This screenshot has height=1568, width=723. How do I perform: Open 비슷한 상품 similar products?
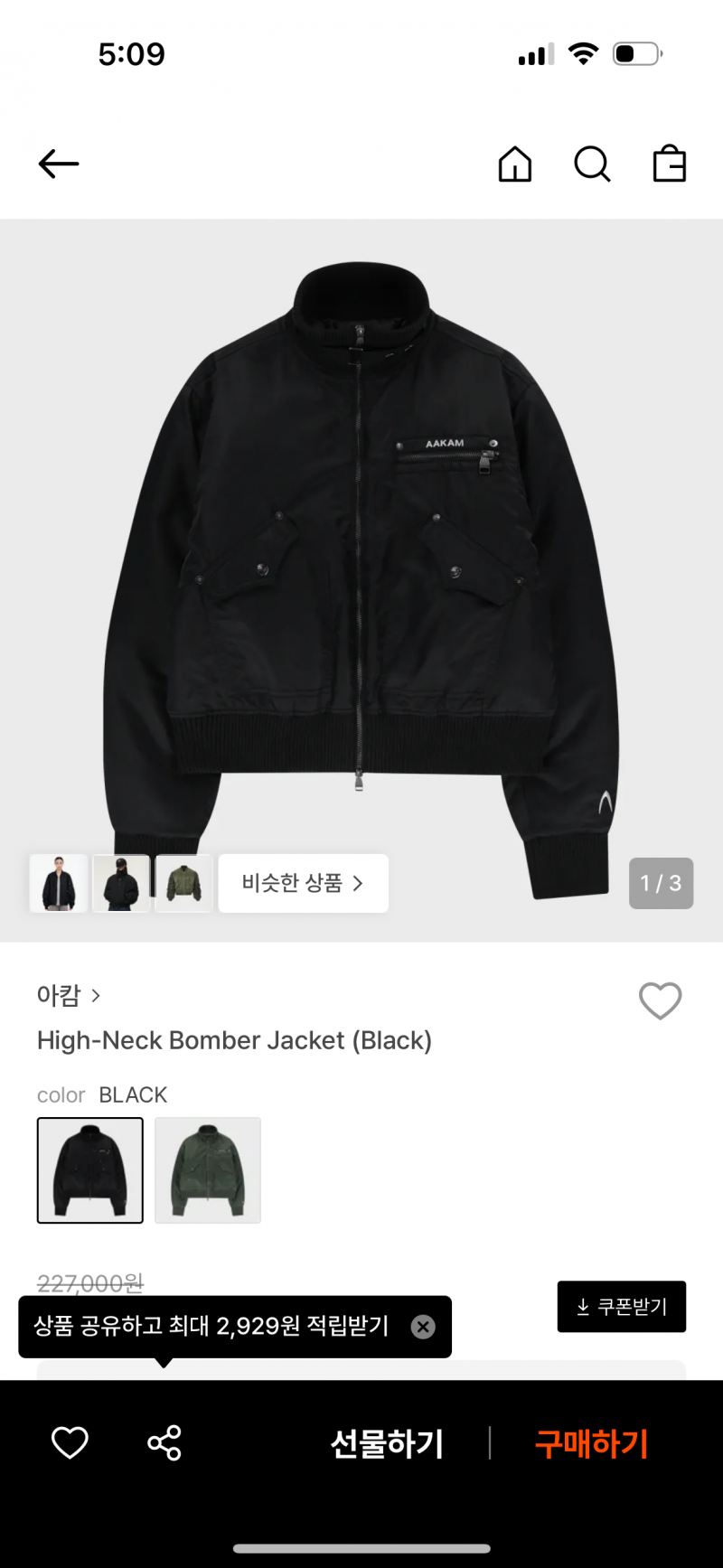303,883
